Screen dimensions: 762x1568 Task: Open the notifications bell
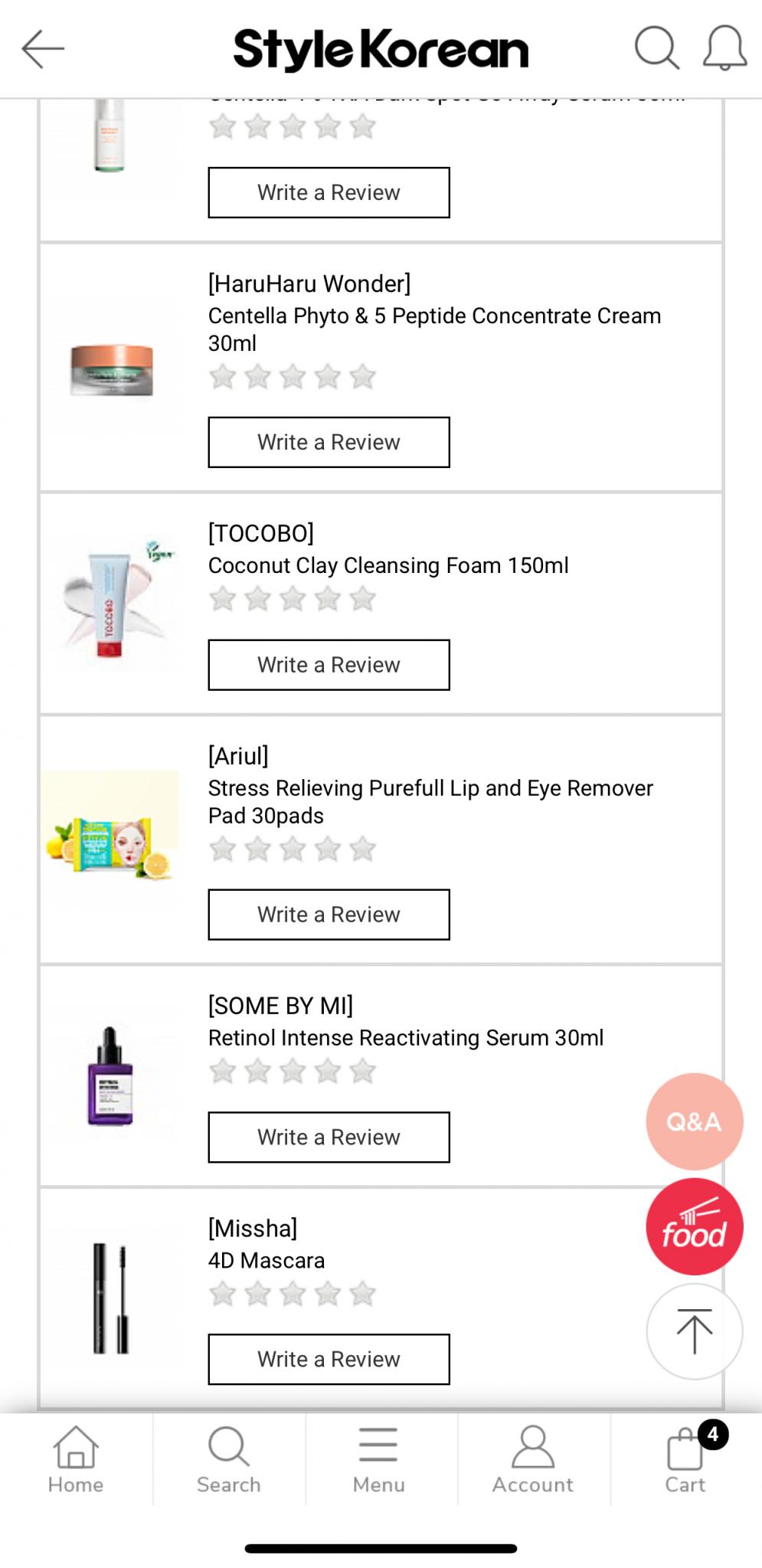pyautogui.click(x=724, y=48)
